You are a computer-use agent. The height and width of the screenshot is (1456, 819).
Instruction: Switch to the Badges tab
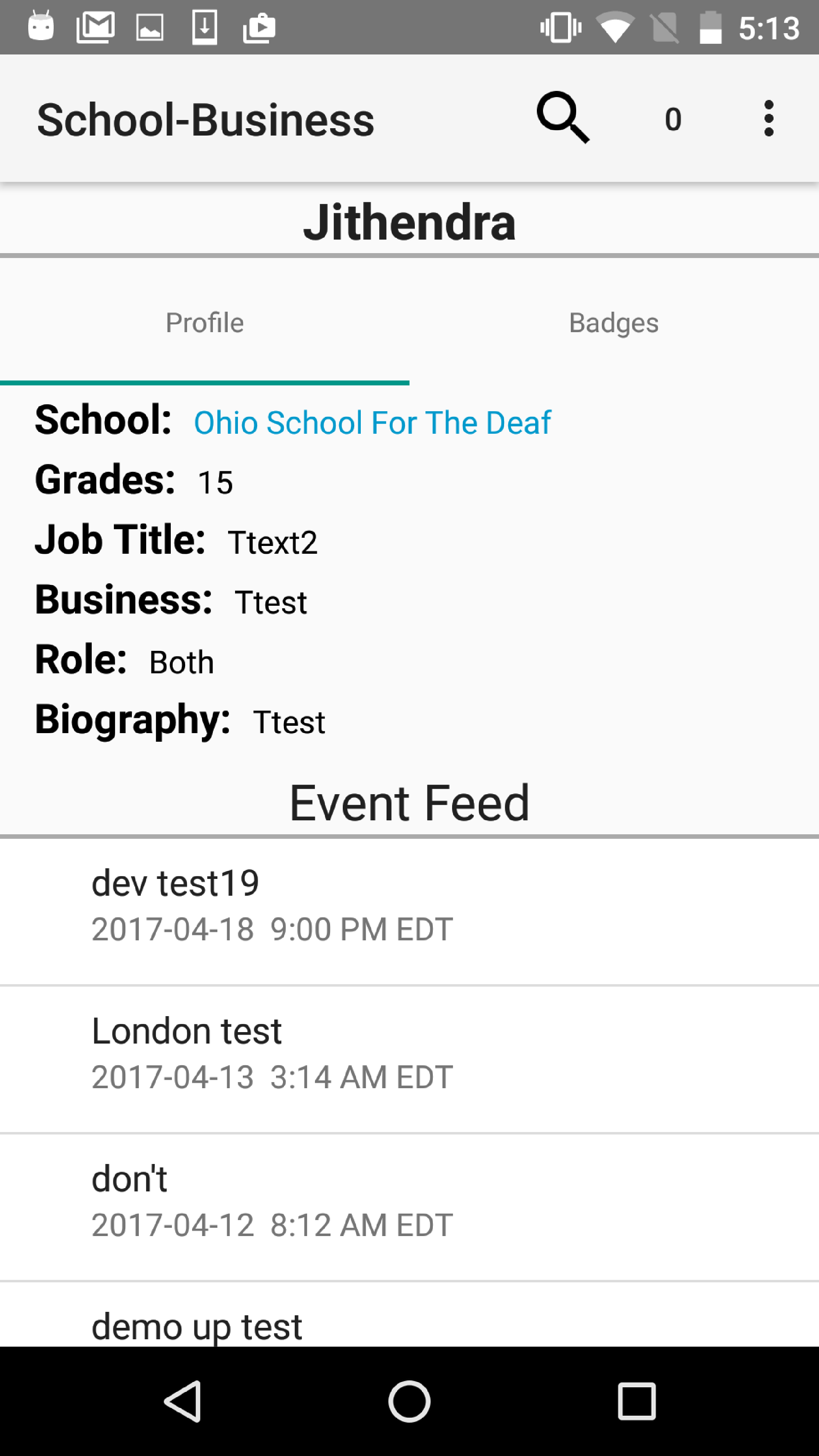pos(614,323)
